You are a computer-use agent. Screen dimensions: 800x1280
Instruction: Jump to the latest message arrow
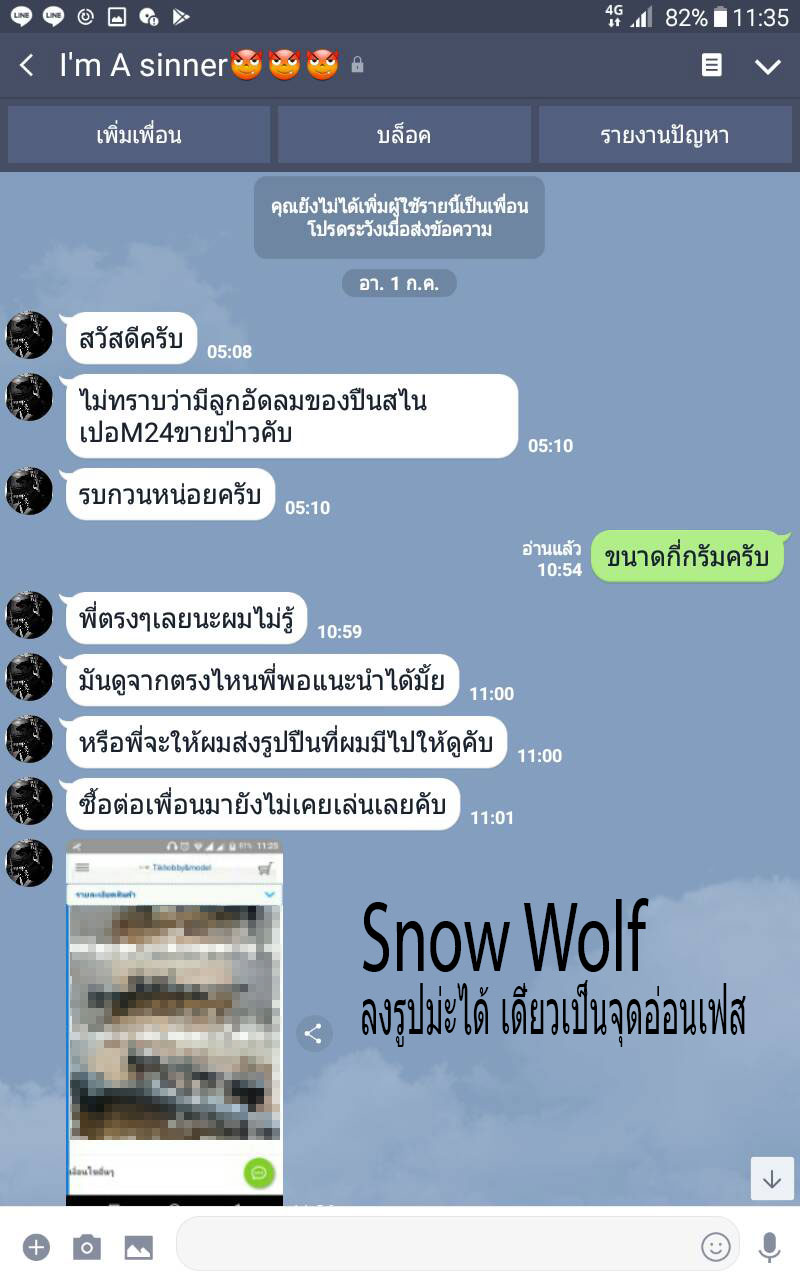click(x=771, y=1179)
